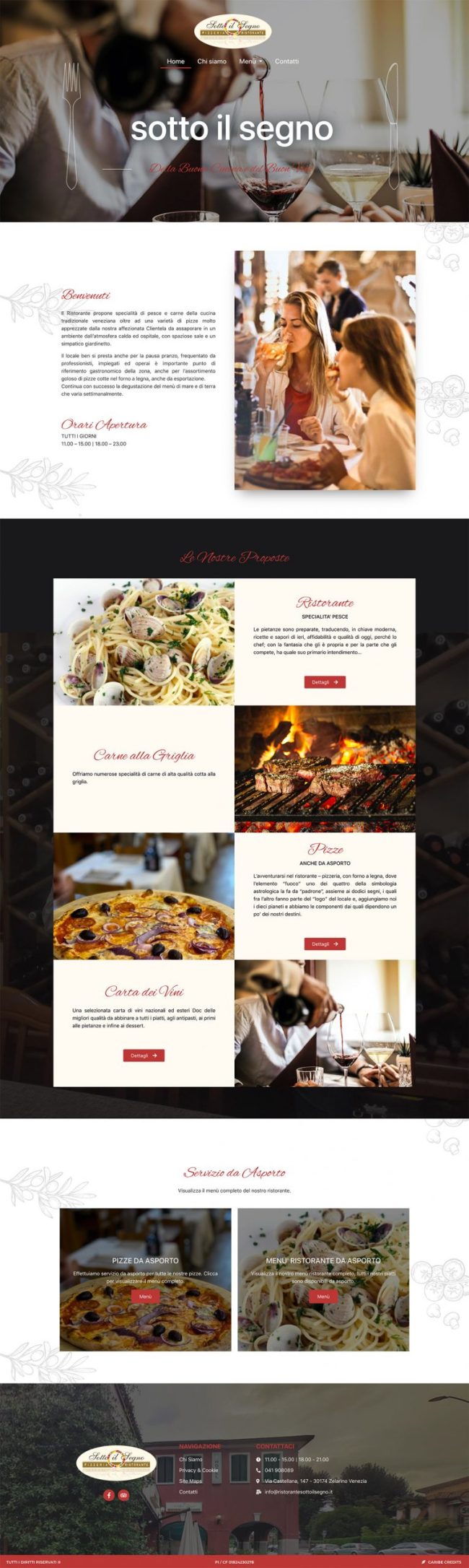Viewport: 469px width, 1568px height.
Task: Open Contatti in the top navigation
Action: (286, 61)
